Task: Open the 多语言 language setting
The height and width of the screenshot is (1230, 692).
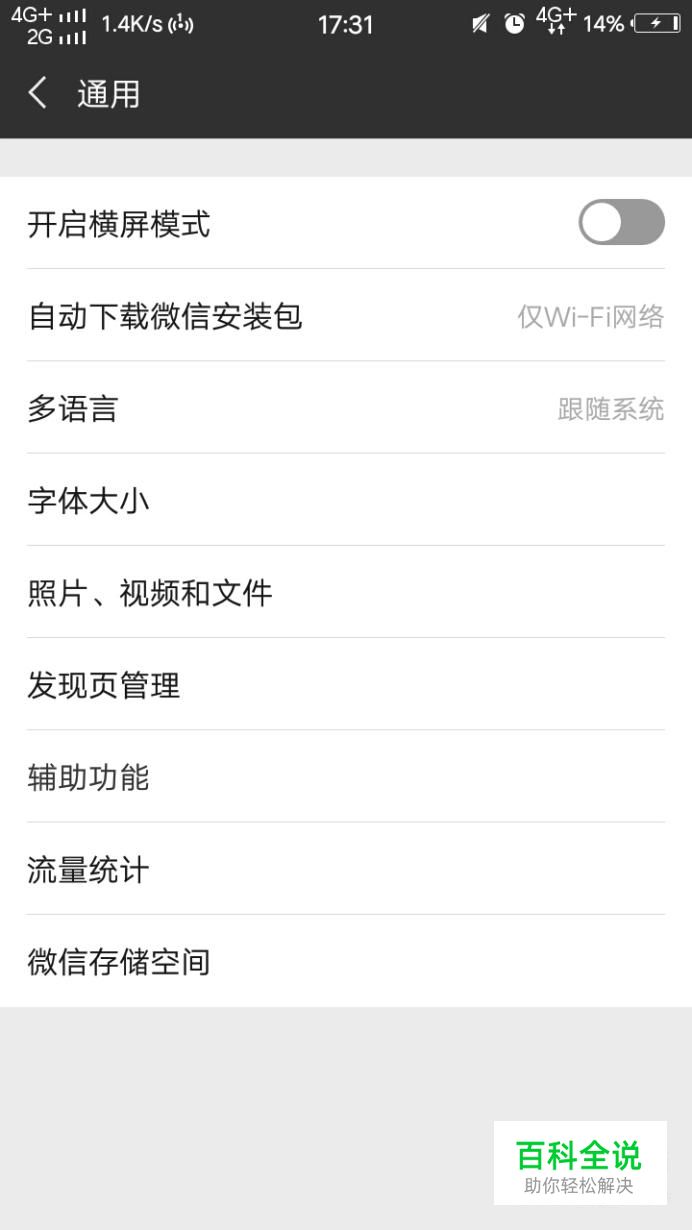Action: coord(346,408)
